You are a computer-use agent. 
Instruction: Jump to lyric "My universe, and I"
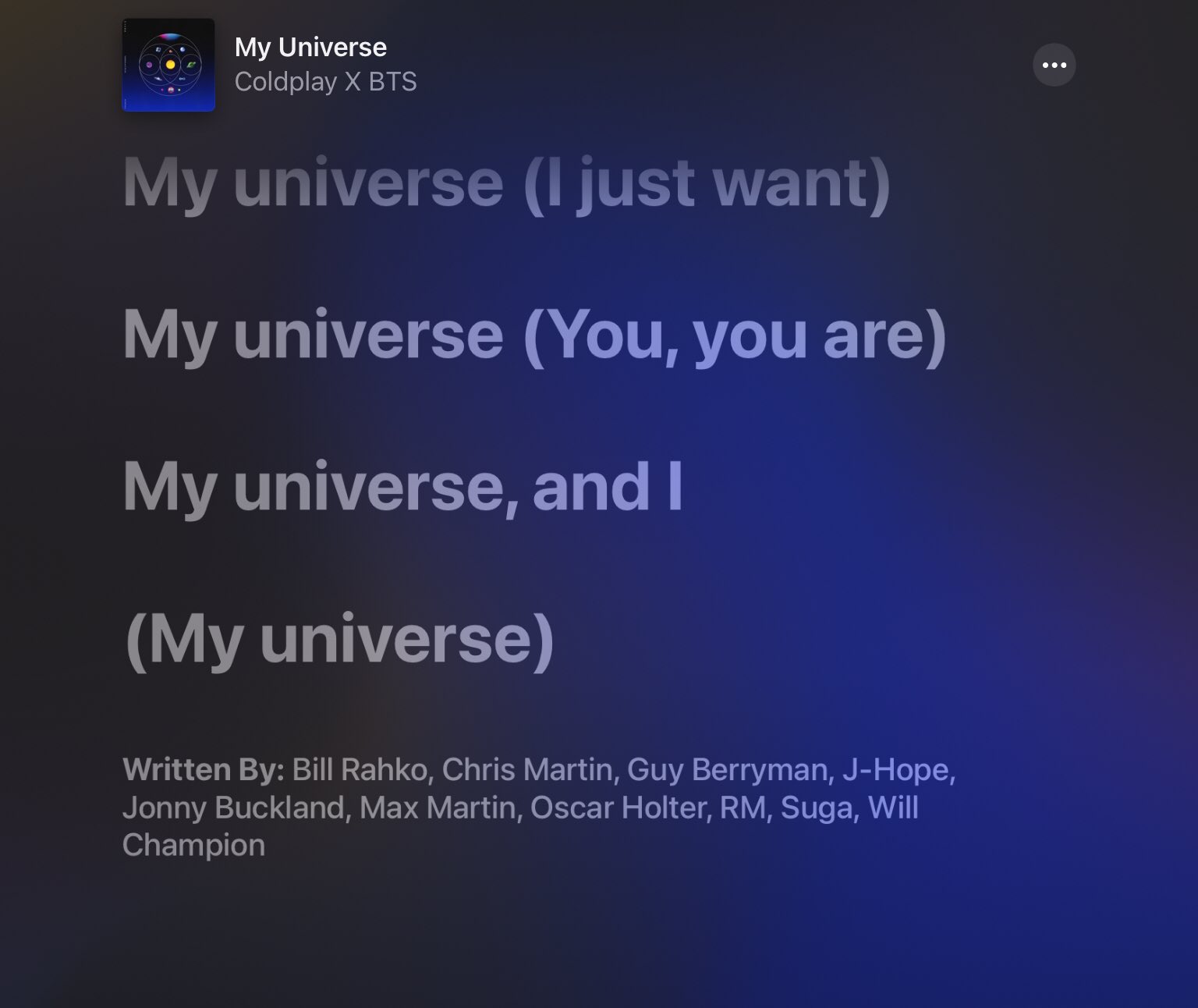click(403, 487)
